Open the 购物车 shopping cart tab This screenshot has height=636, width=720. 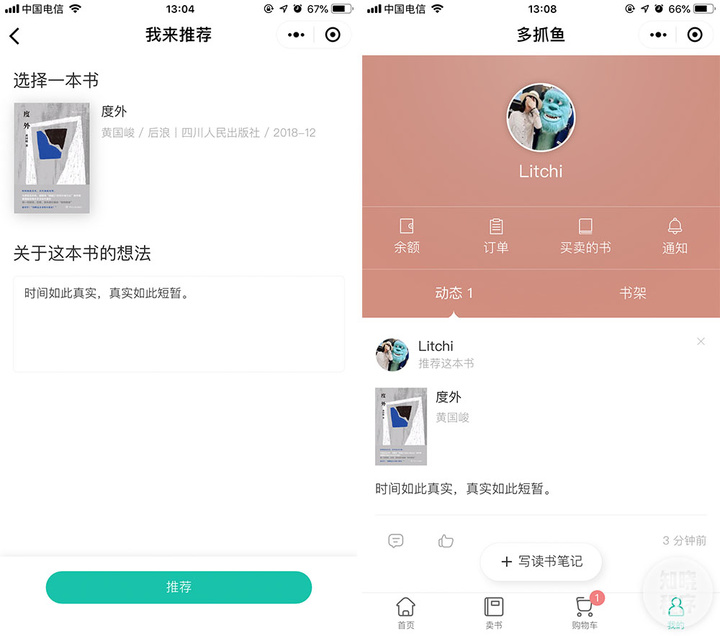pyautogui.click(x=586, y=612)
